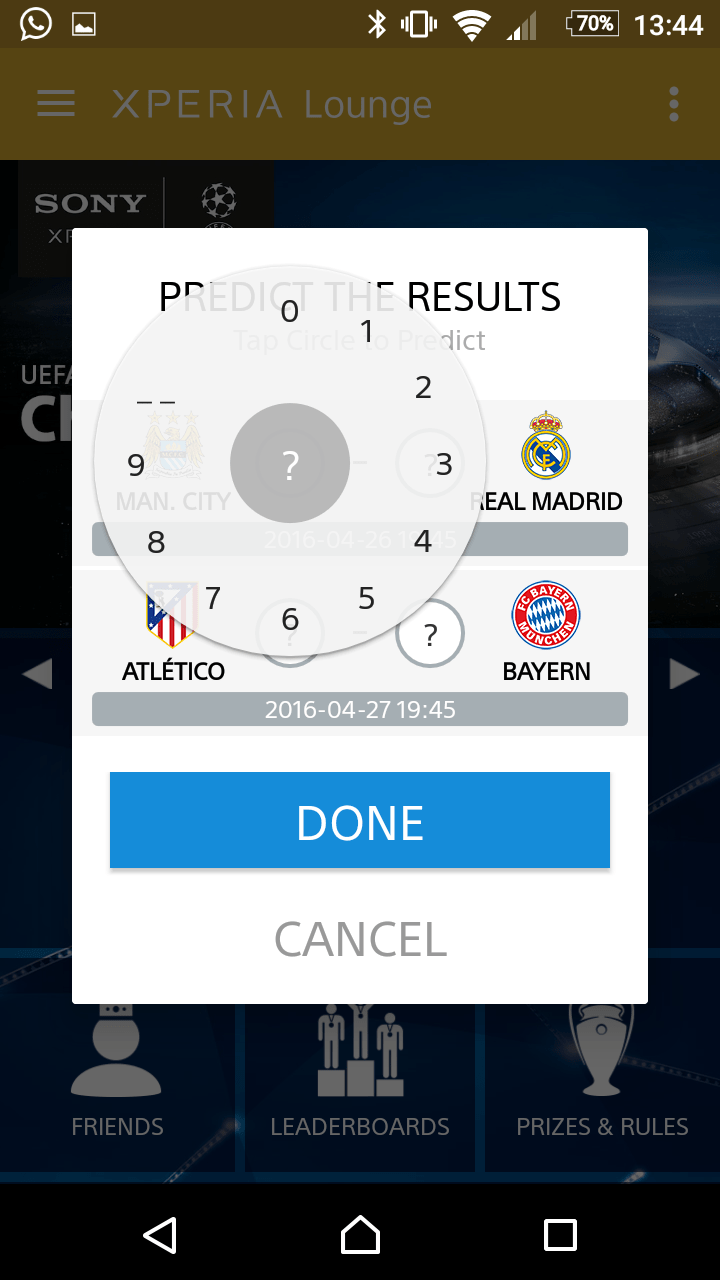
Task: Open the hamburger navigation menu
Action: pos(55,104)
